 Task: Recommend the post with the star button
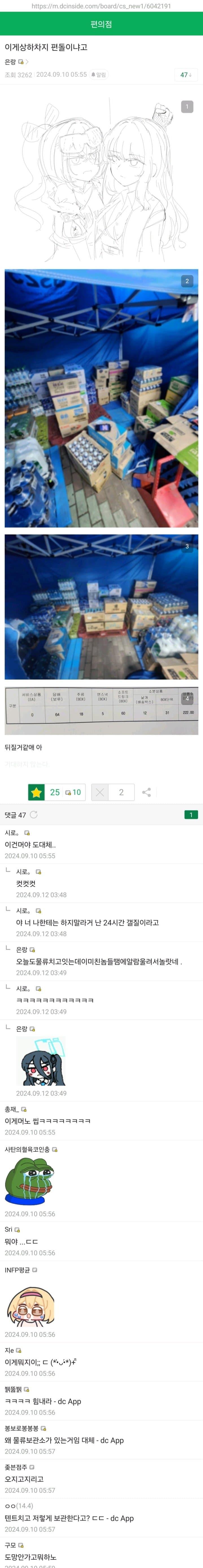tap(36, 792)
